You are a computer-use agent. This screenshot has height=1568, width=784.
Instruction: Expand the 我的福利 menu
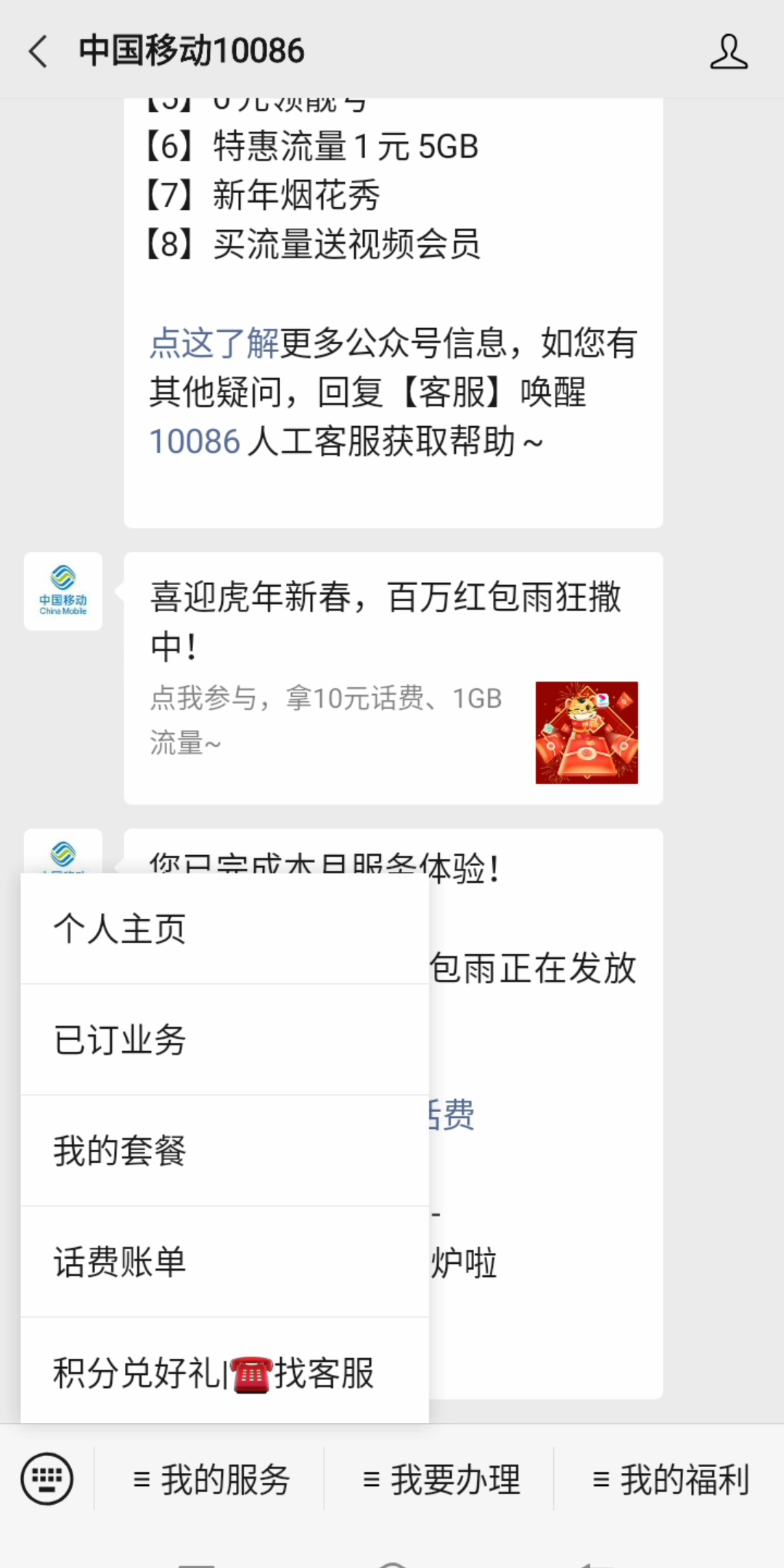[x=671, y=1479]
